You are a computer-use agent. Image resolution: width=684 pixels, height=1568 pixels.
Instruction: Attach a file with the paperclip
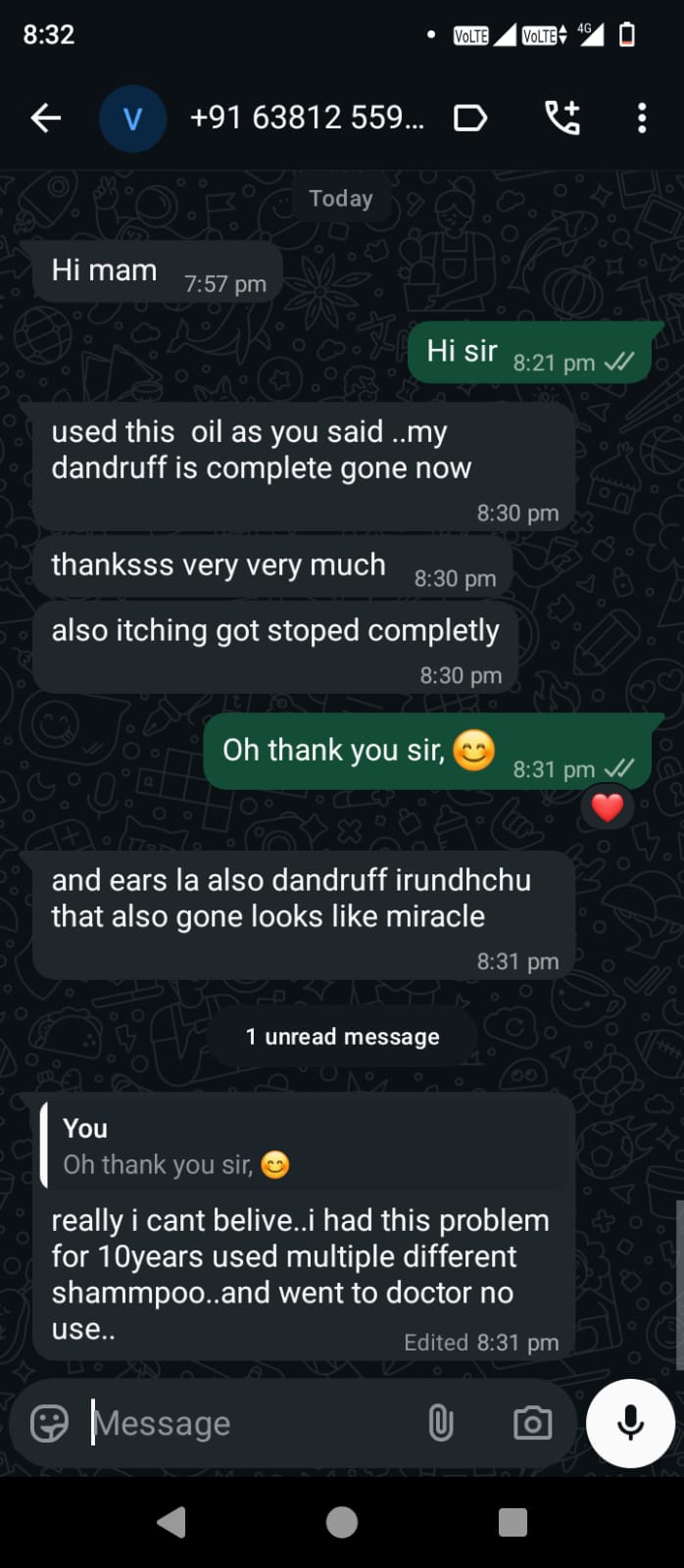click(x=441, y=1423)
